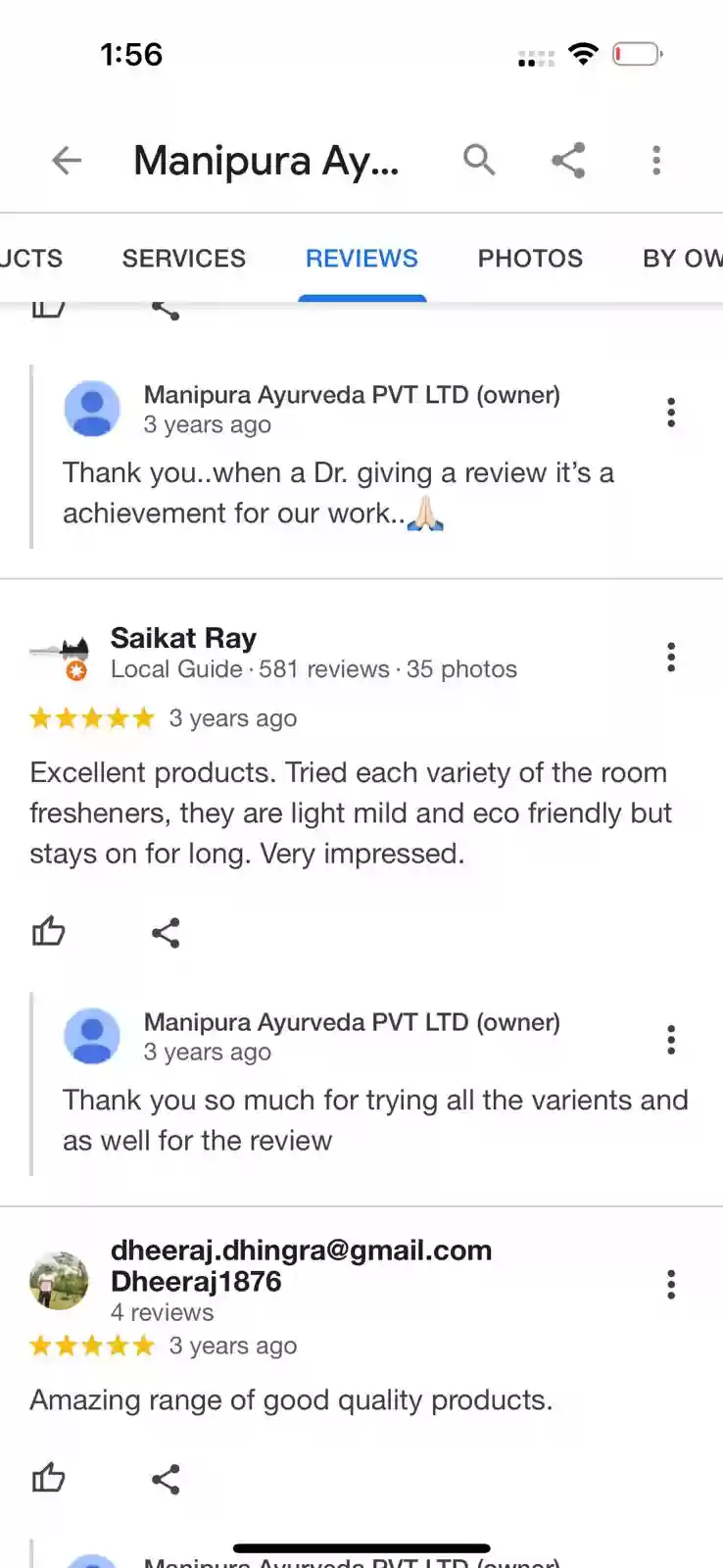This screenshot has height=1568, width=723.
Task: Go back using the arrow icon
Action: [67, 160]
